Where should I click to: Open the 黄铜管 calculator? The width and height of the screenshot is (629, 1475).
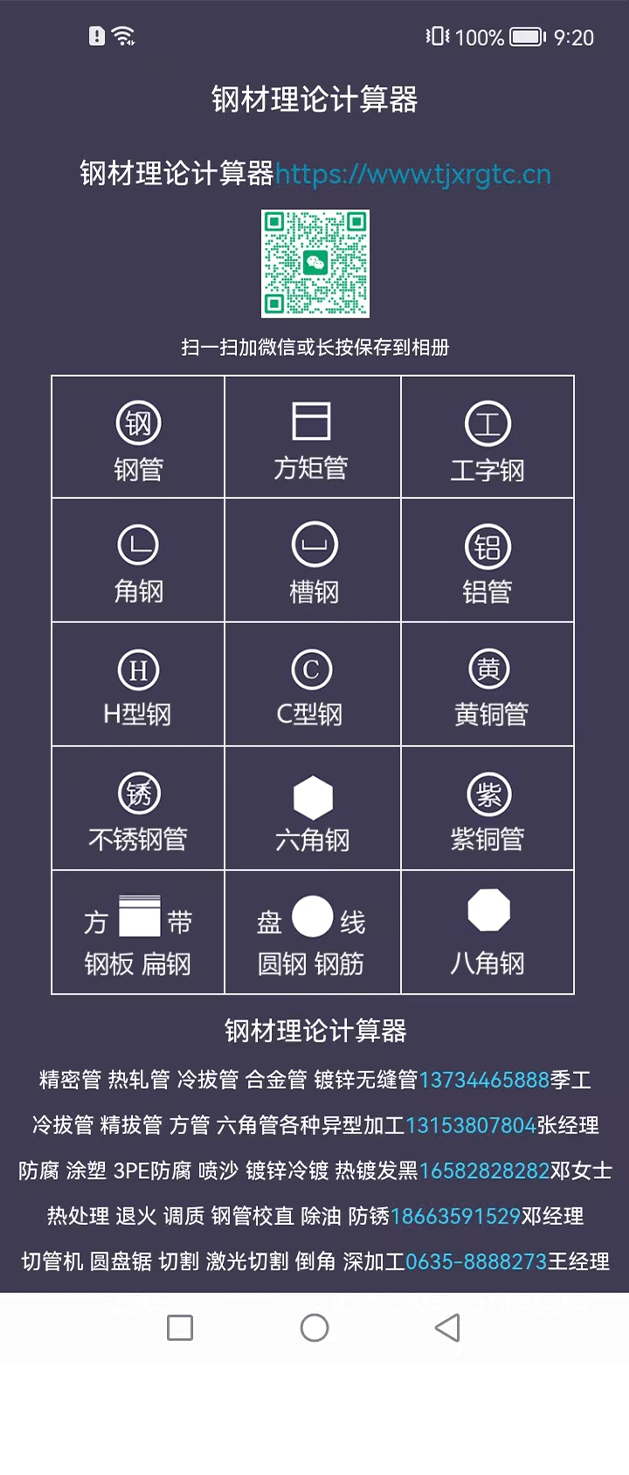487,685
